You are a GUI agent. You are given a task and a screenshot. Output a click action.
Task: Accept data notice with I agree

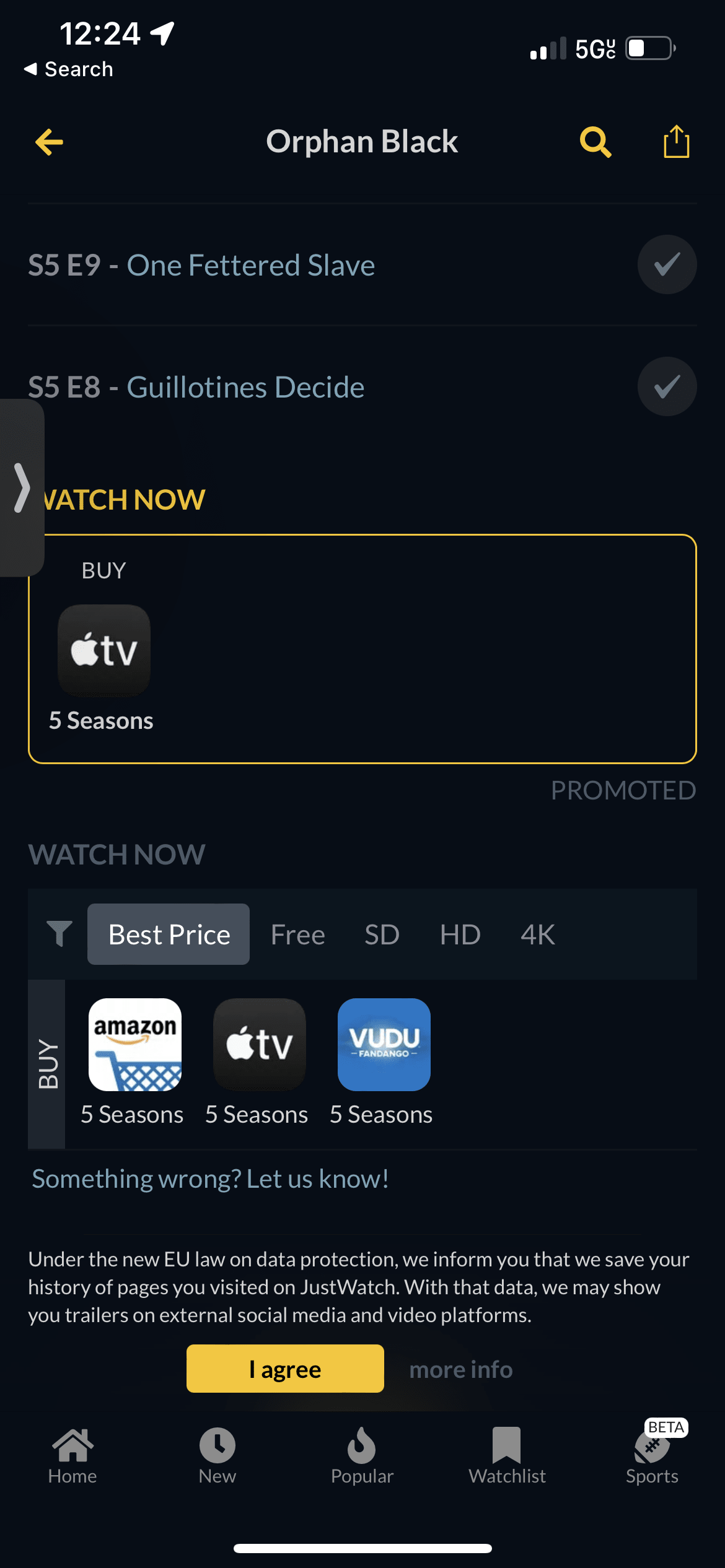(x=285, y=1369)
